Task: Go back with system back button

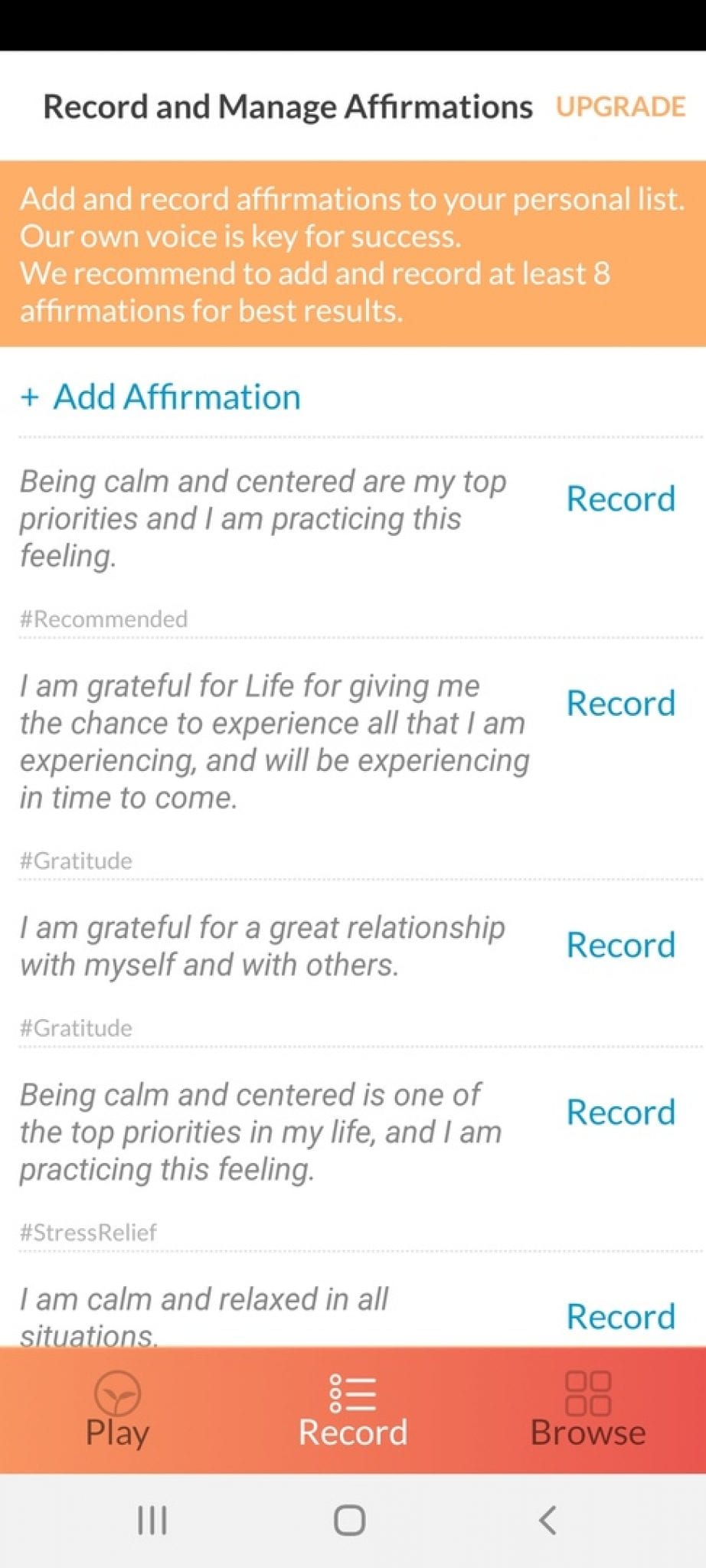Action: 547,1521
